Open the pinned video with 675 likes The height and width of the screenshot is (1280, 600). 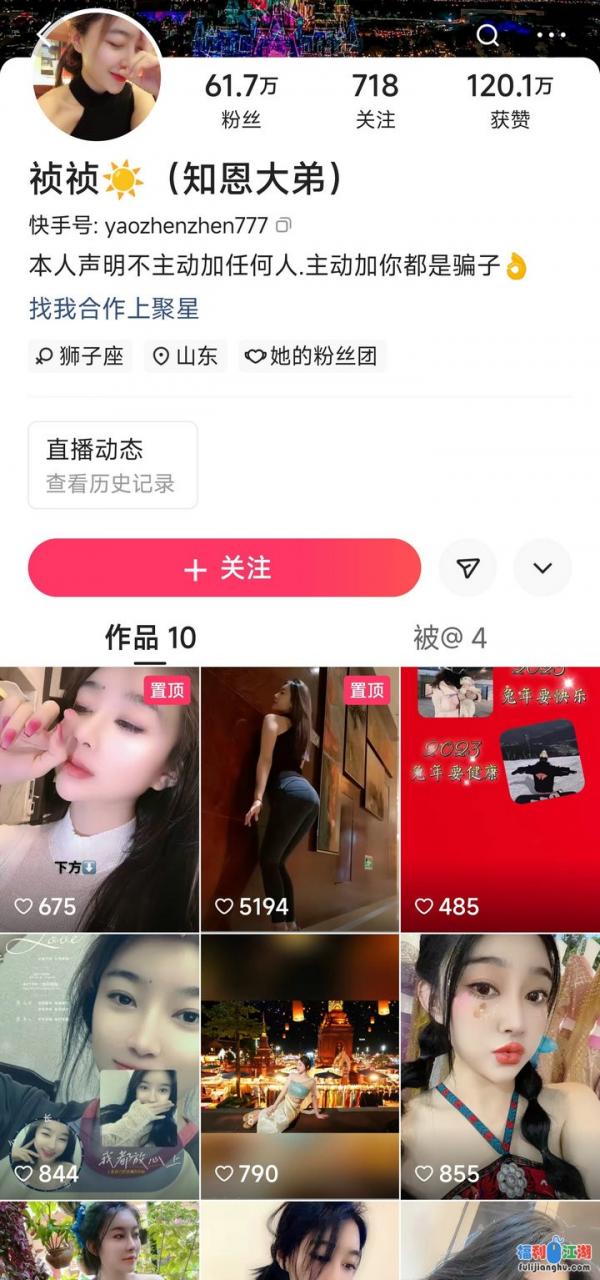click(x=99, y=800)
